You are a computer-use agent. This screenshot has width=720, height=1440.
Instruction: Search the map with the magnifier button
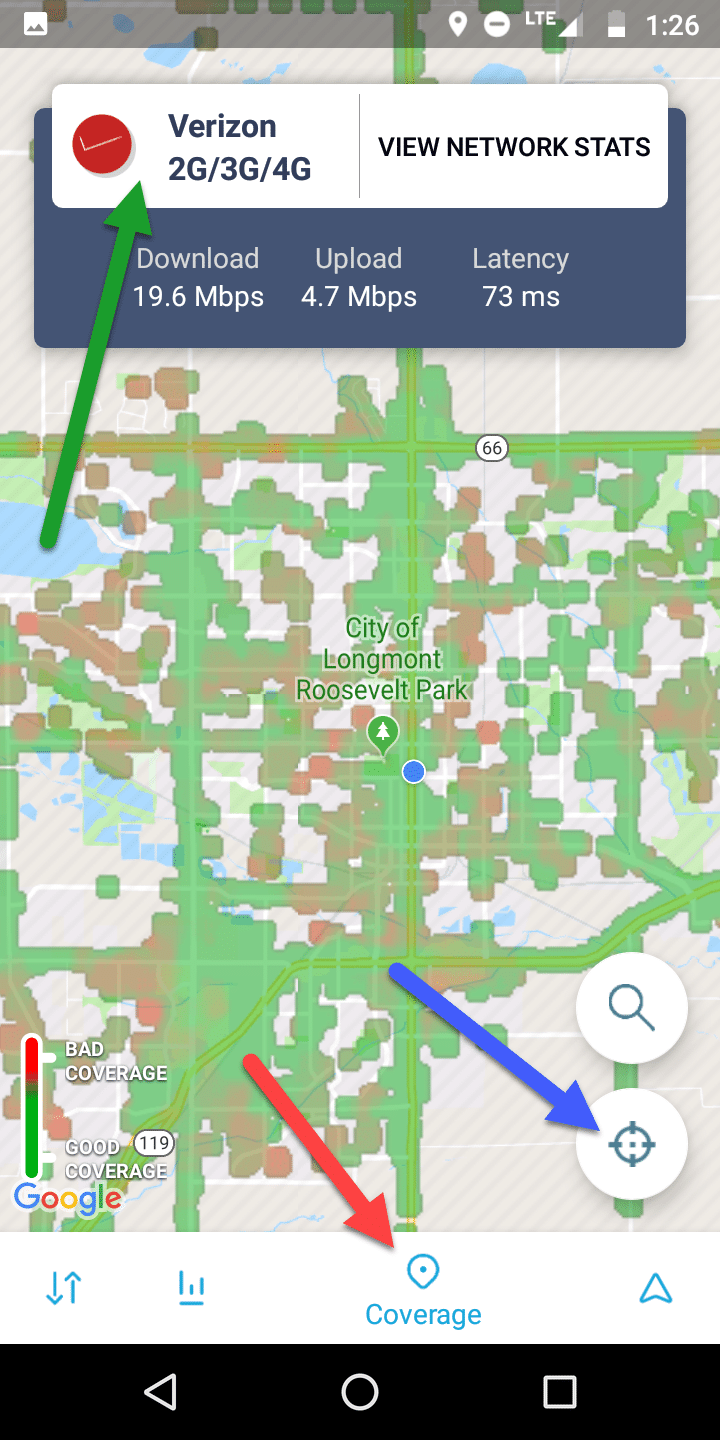(631, 1008)
